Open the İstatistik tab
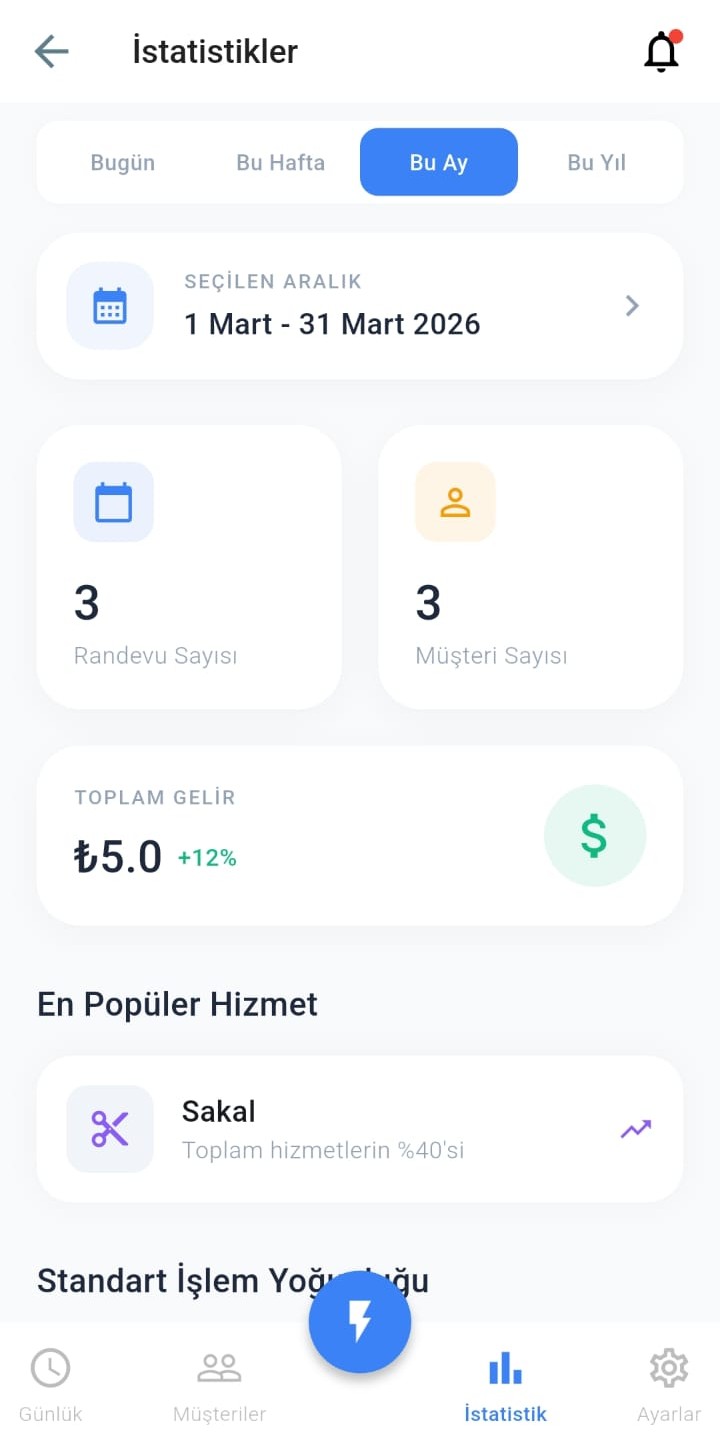Screen dimensions: 720x1446 tap(505, 1385)
